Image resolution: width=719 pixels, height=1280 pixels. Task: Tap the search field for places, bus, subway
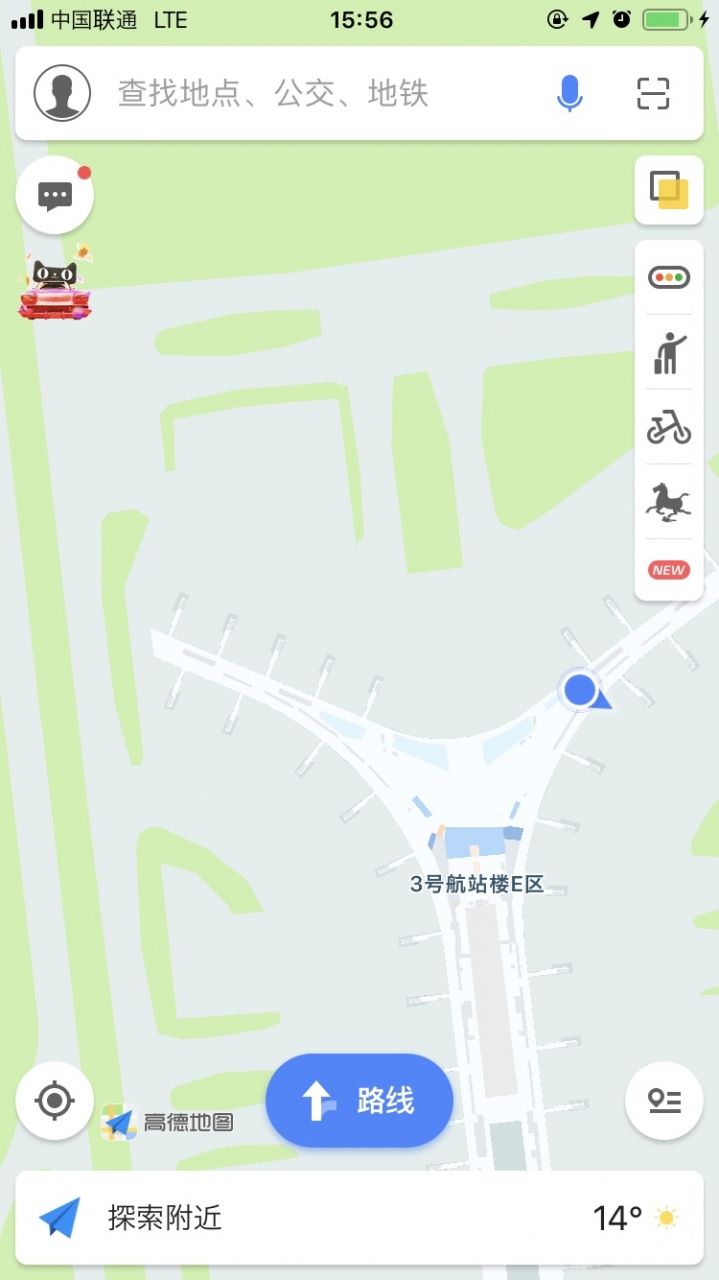(x=300, y=94)
